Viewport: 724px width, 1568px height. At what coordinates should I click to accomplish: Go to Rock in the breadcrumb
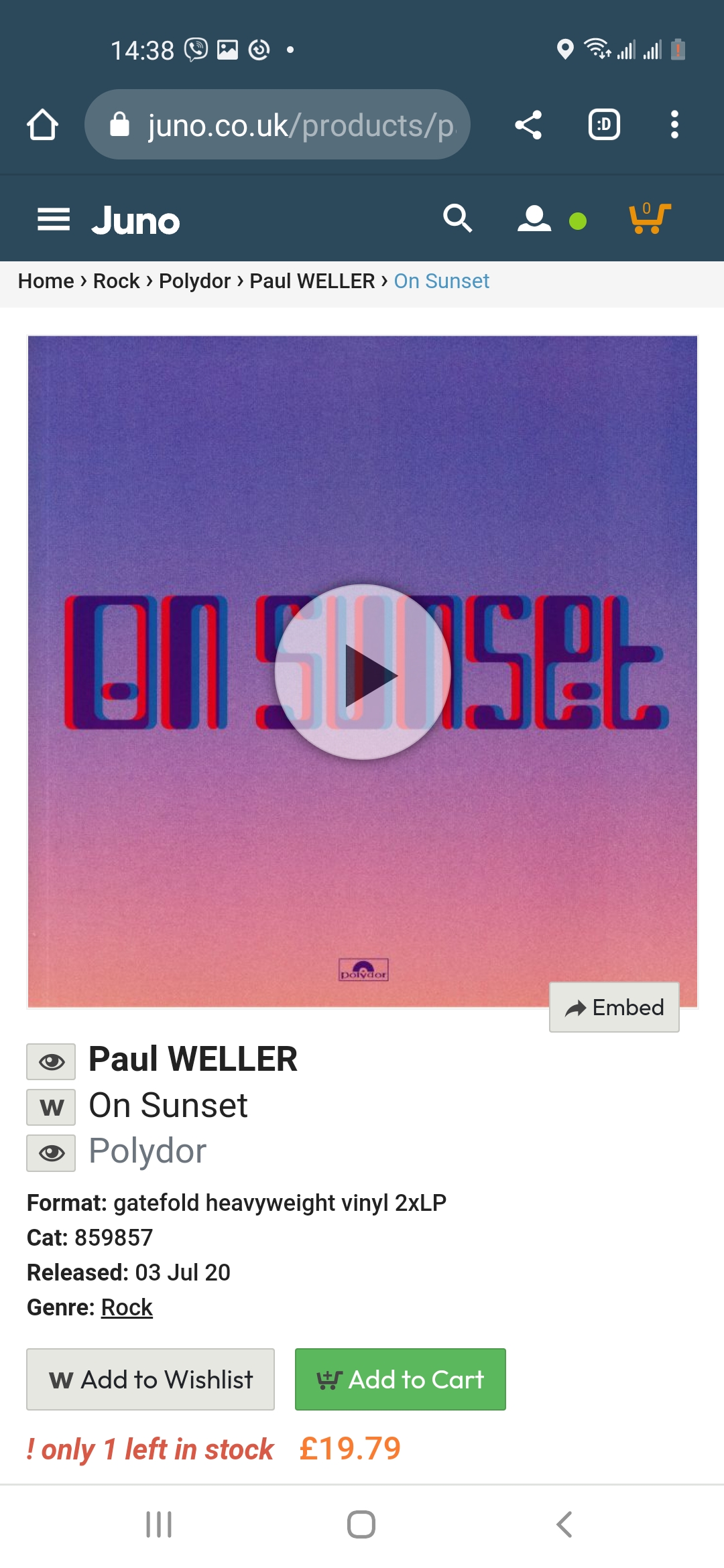pyautogui.click(x=117, y=281)
